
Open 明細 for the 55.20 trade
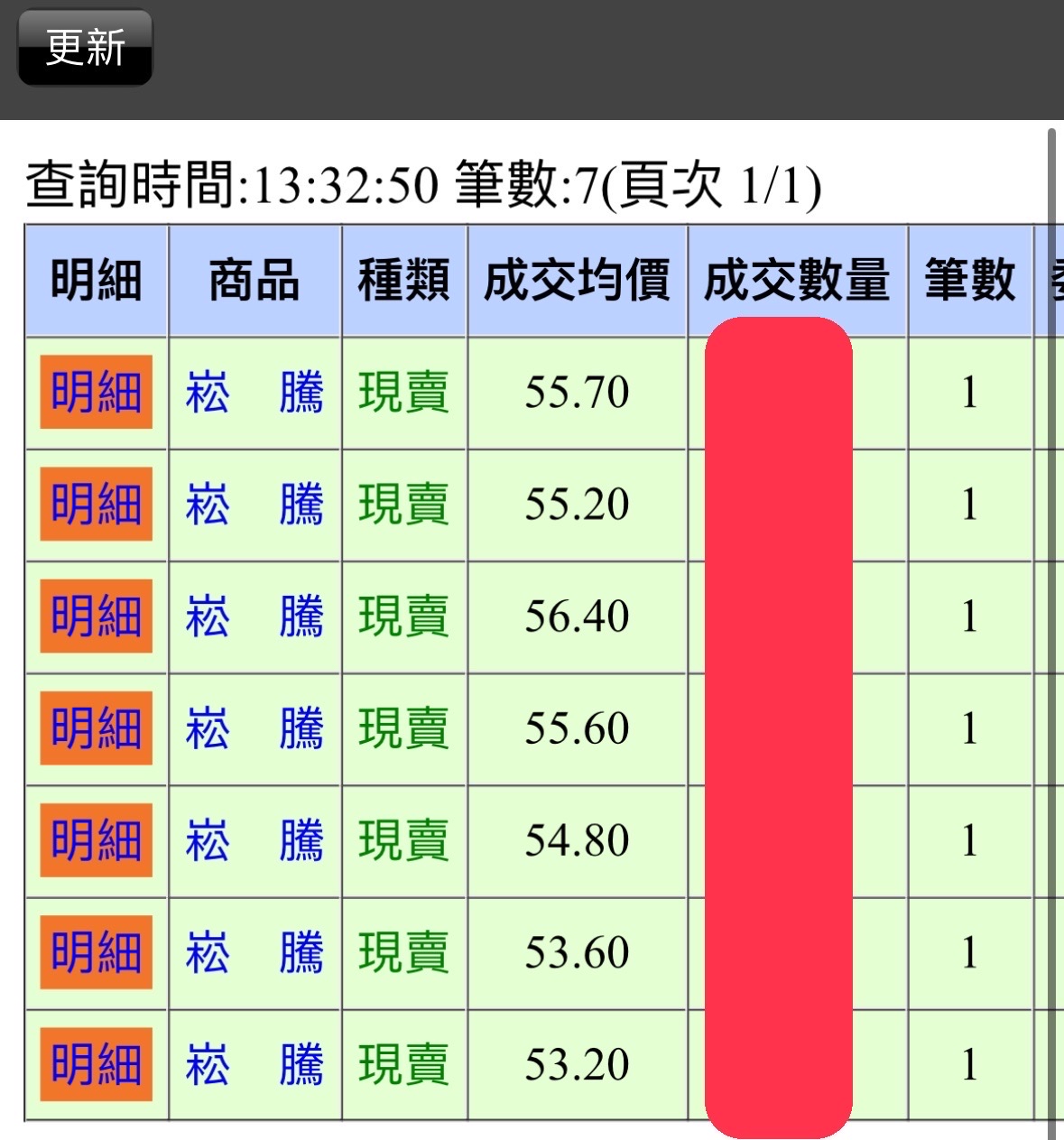click(96, 504)
